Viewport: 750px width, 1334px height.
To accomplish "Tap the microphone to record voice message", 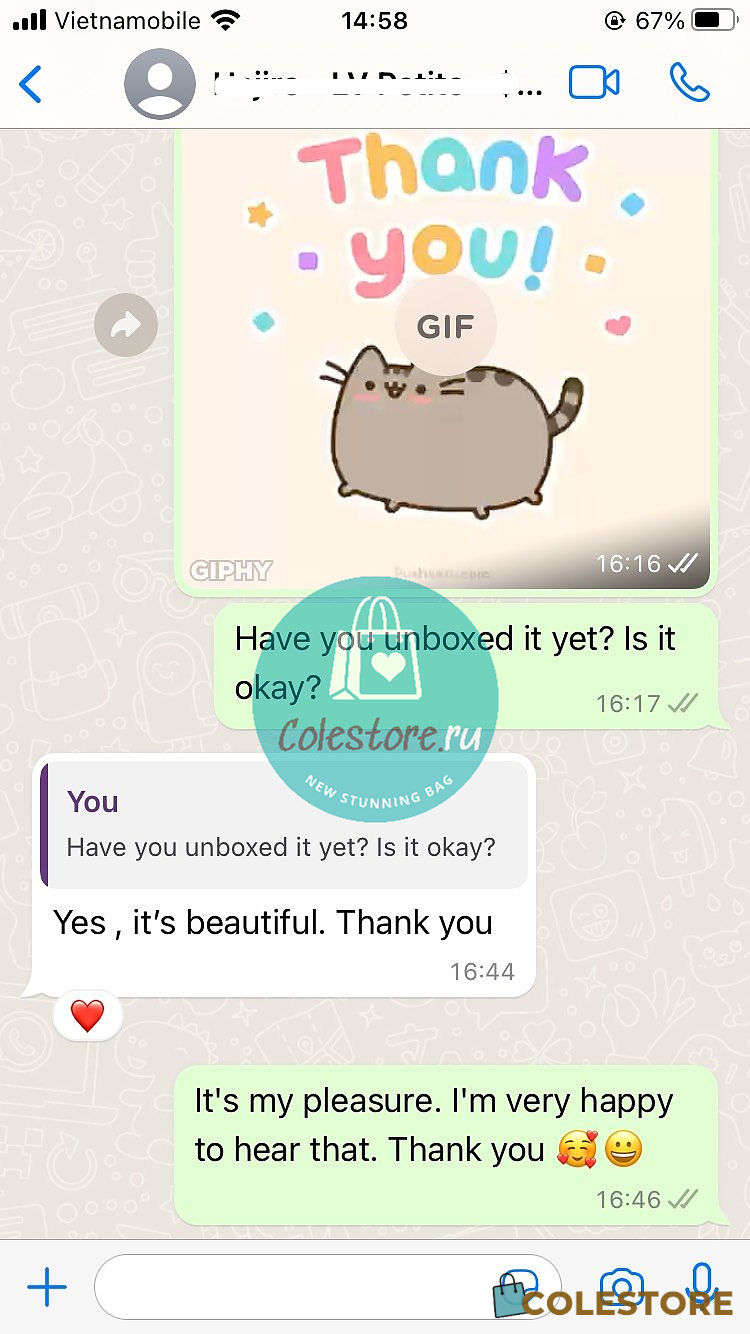I will point(702,1286).
